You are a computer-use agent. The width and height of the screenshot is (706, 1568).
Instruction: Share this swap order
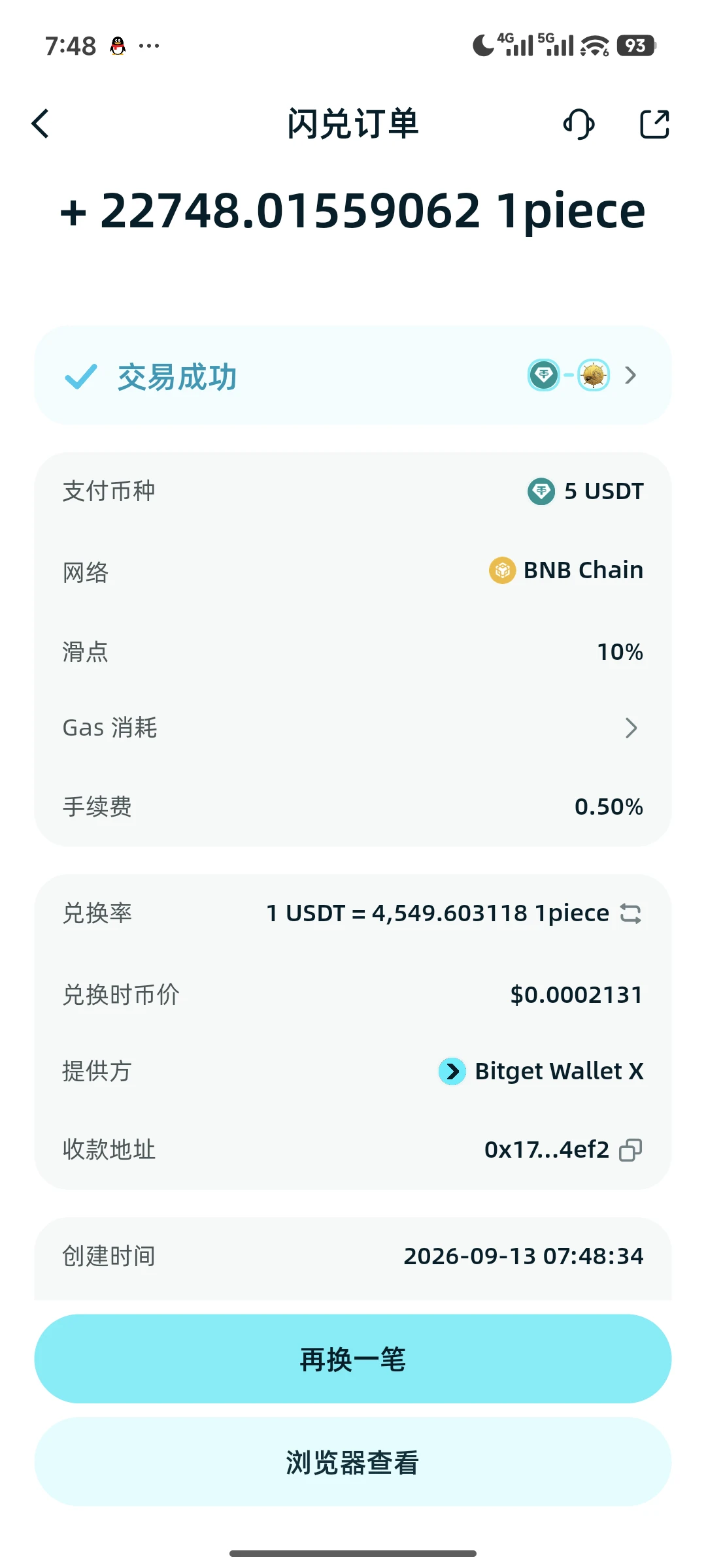654,123
